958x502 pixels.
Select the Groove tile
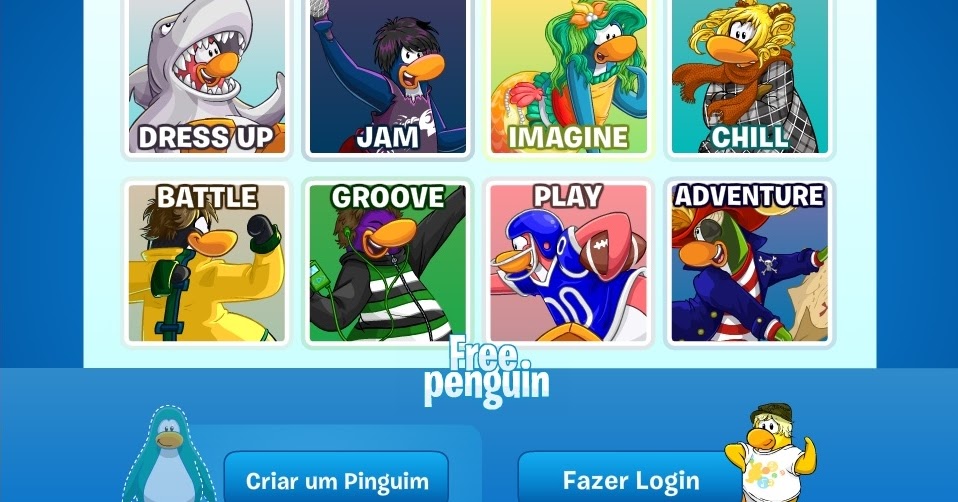pos(388,263)
